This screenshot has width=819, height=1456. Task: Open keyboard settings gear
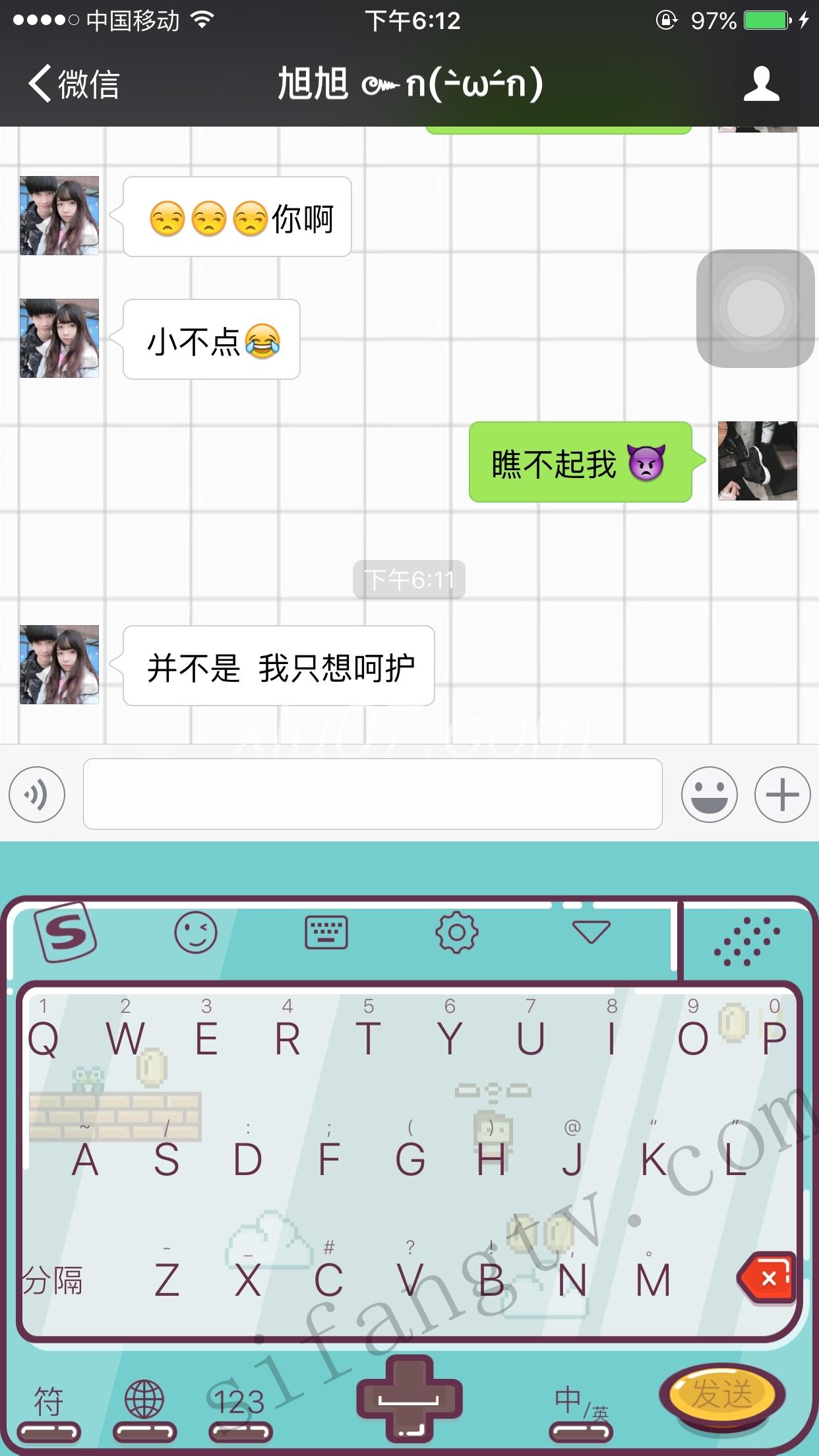pos(456,932)
